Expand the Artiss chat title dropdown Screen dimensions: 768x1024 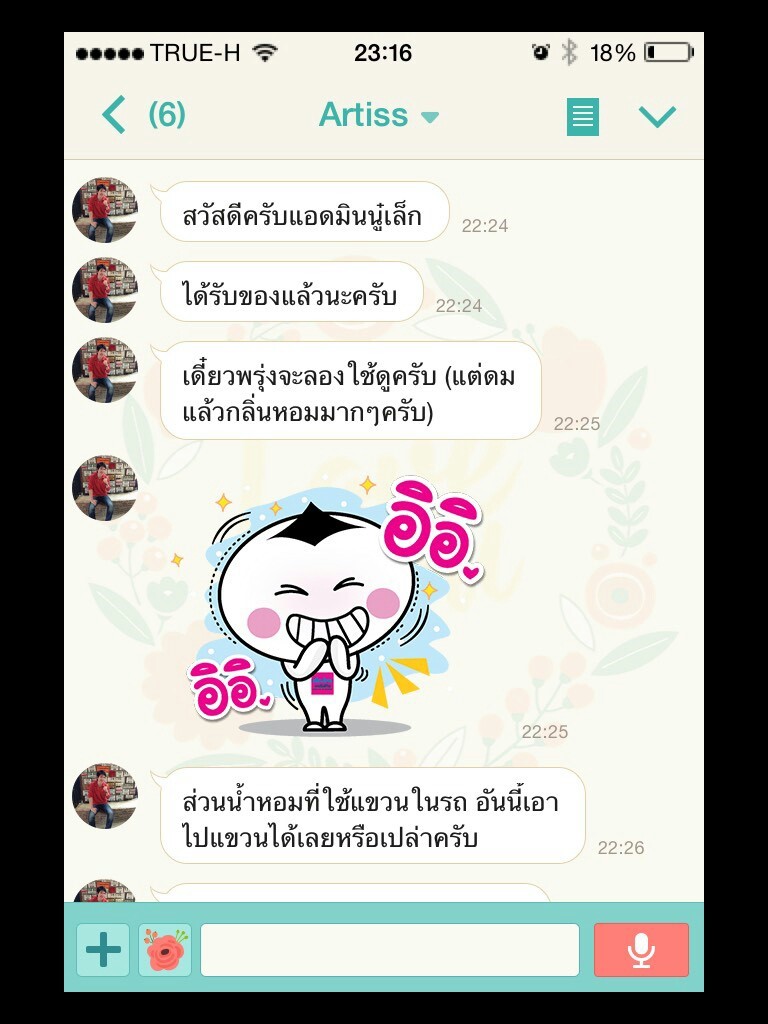pos(379,116)
